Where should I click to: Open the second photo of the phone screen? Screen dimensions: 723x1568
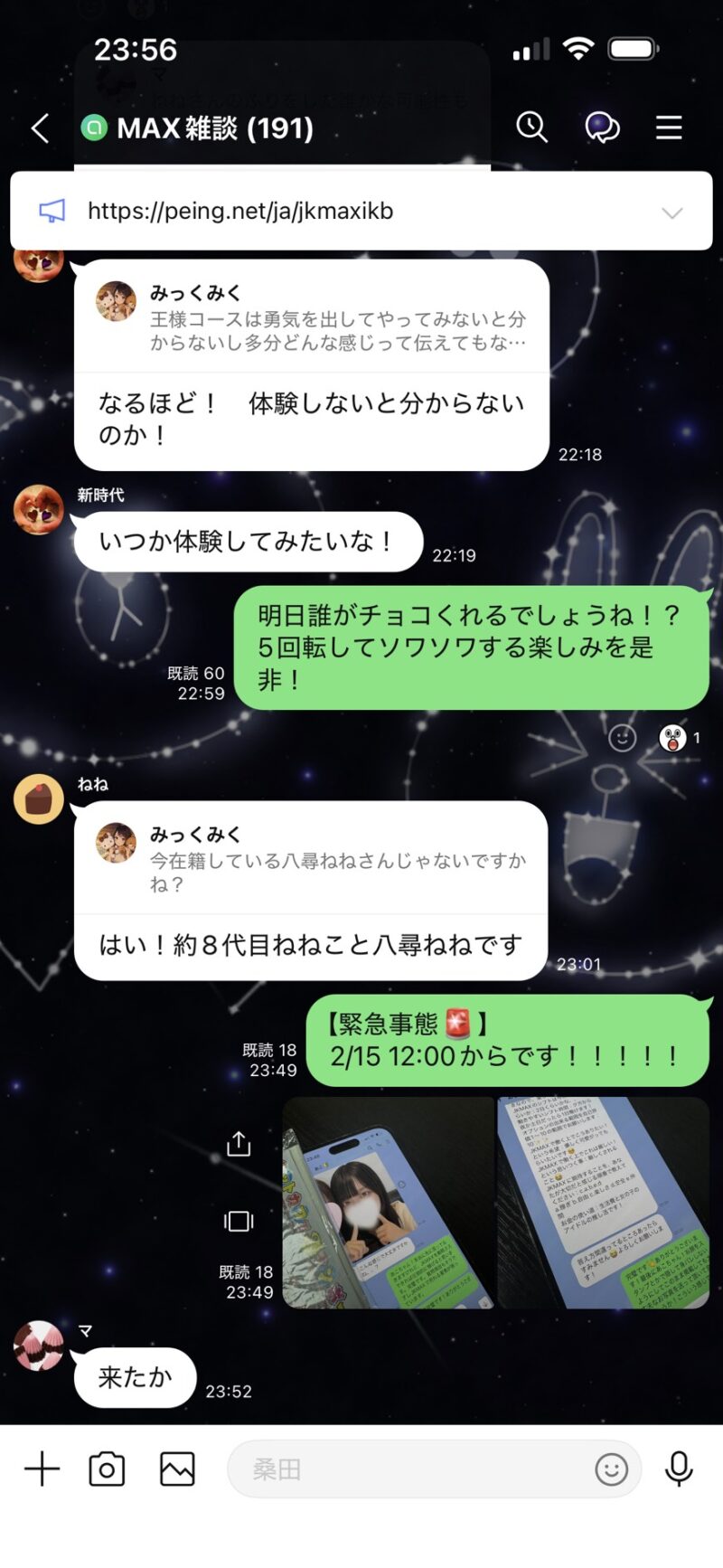[603, 1203]
